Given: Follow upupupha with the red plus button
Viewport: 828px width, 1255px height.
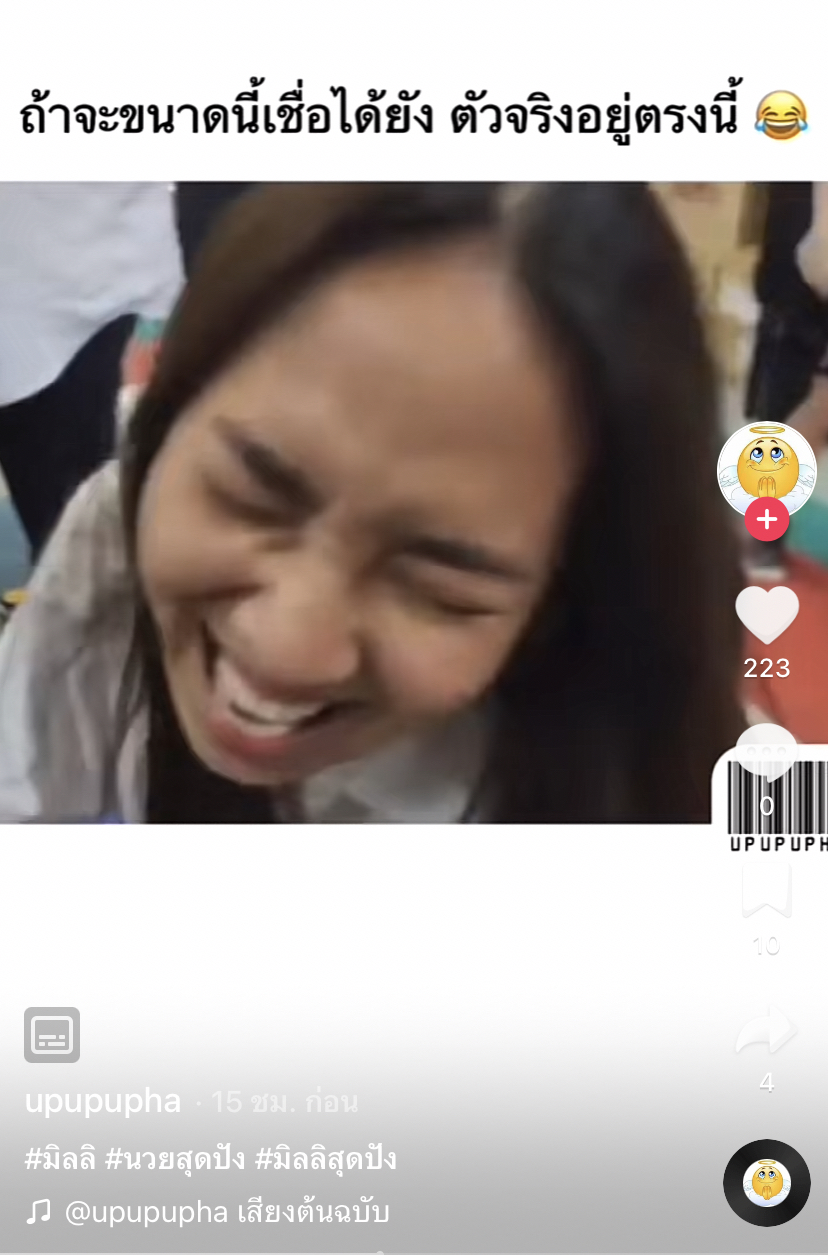Looking at the screenshot, I should click(x=766, y=520).
